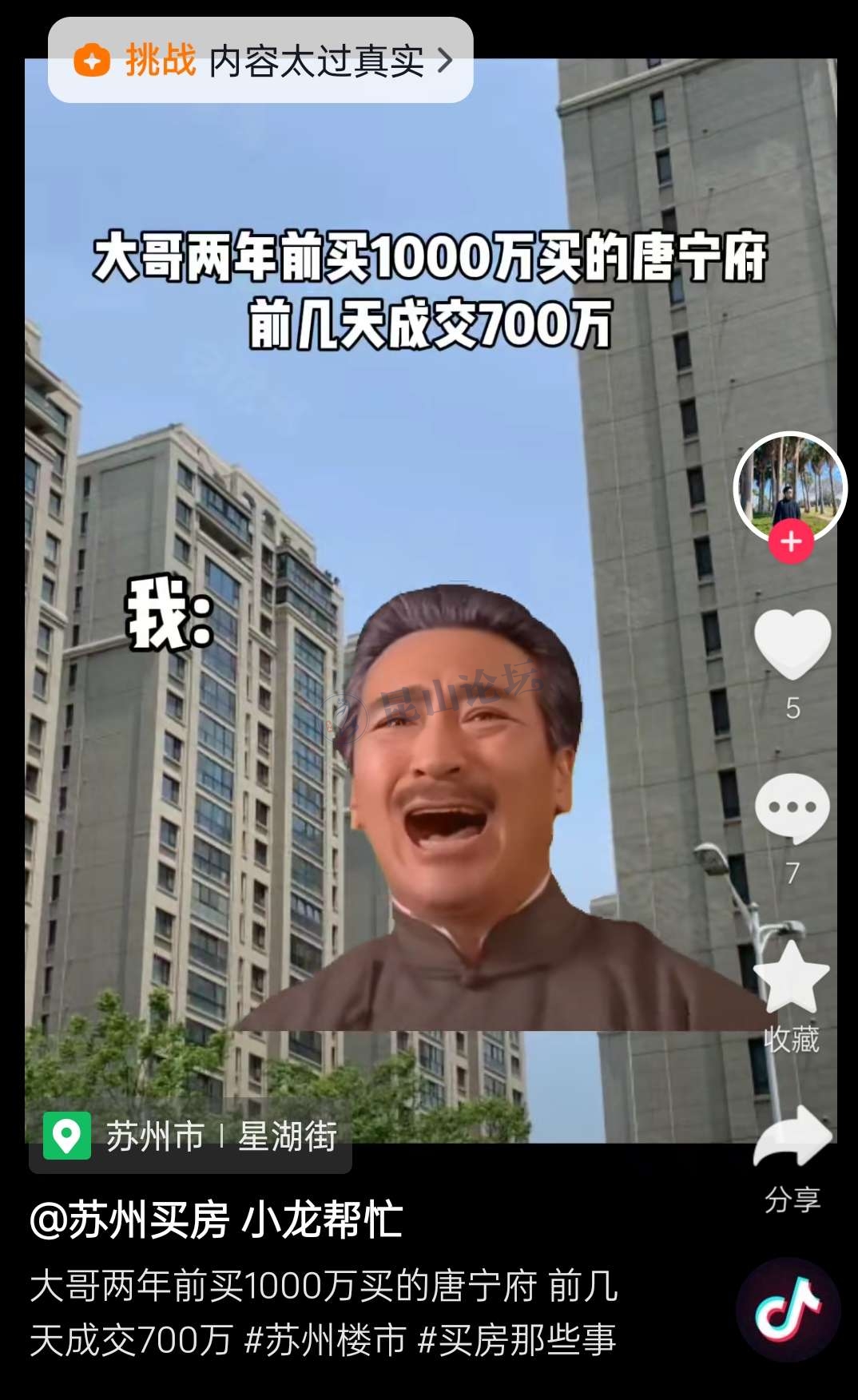This screenshot has height=1400, width=858.
Task: Open the @苏州买房 小龙帮忙 profile name
Action: [216, 1220]
